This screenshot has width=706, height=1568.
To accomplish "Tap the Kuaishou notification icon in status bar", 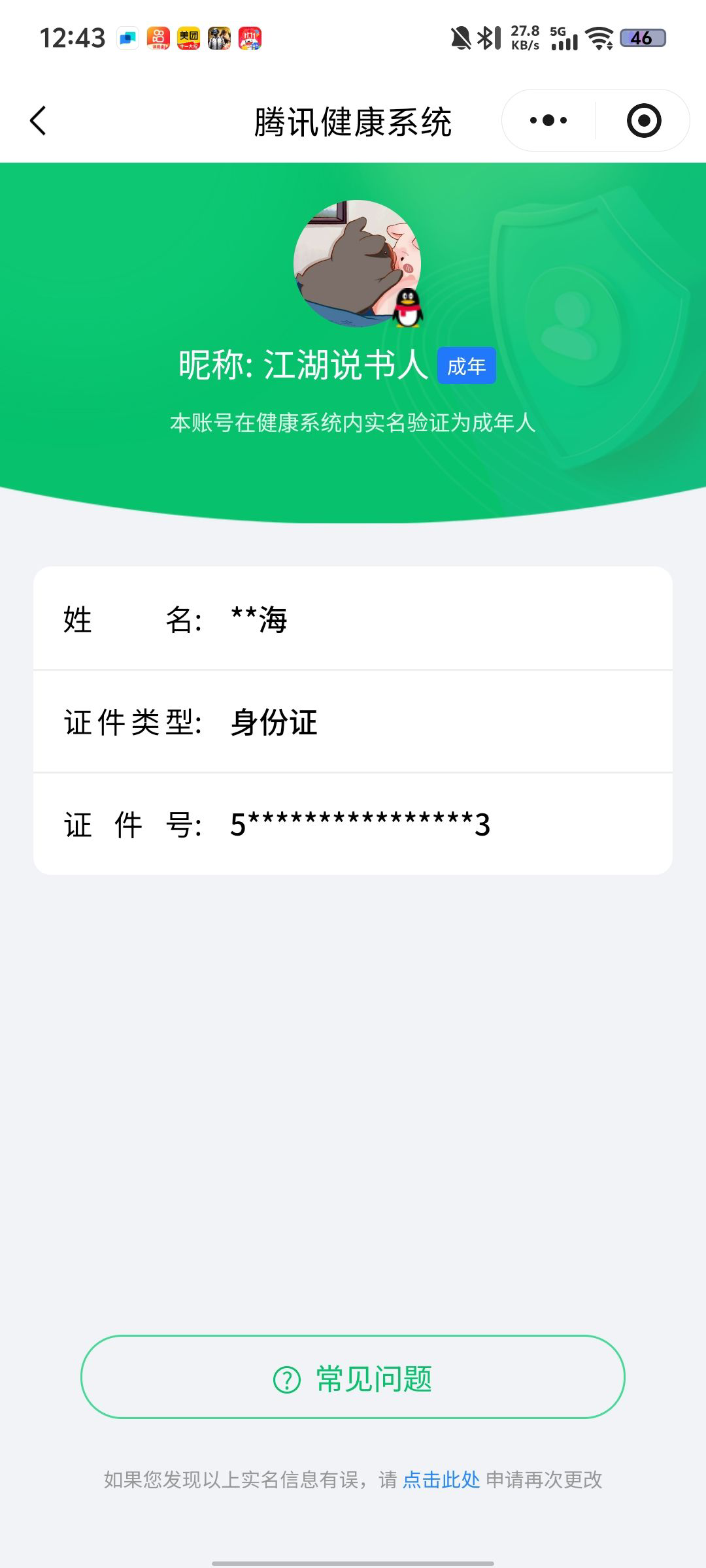I will coord(159,38).
